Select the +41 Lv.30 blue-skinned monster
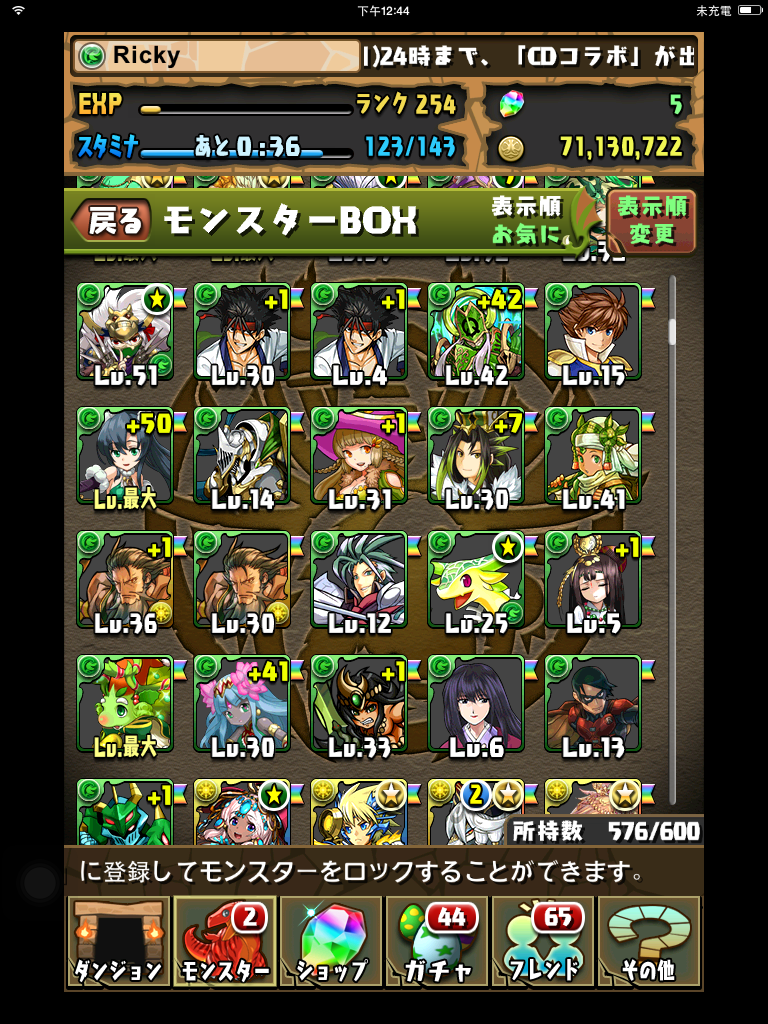 tap(242, 704)
